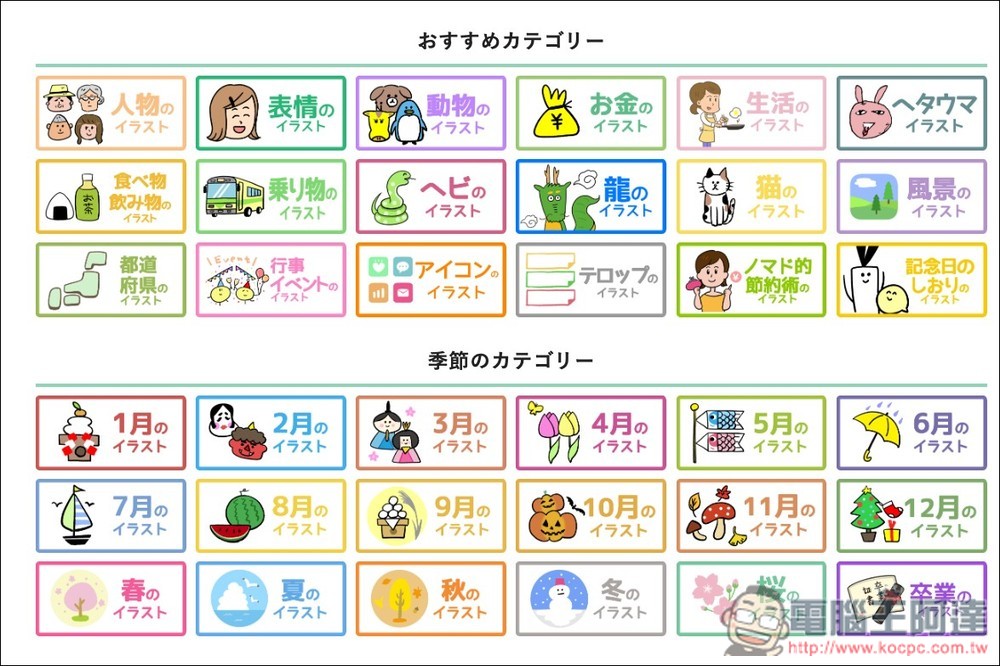
Task: View the テロップのイラスト category
Action: pos(591,279)
